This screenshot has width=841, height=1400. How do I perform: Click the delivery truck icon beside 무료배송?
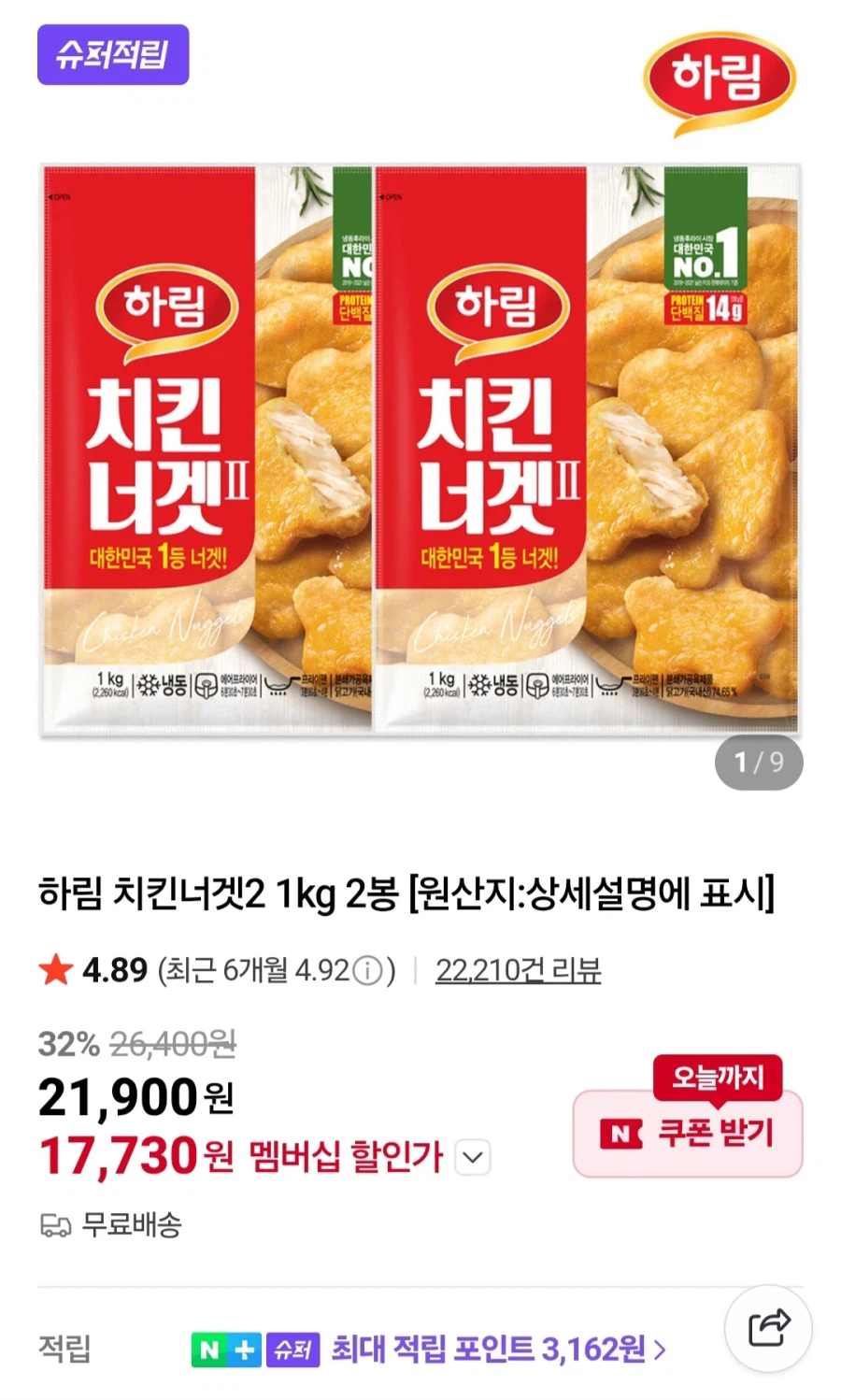pos(54,1224)
